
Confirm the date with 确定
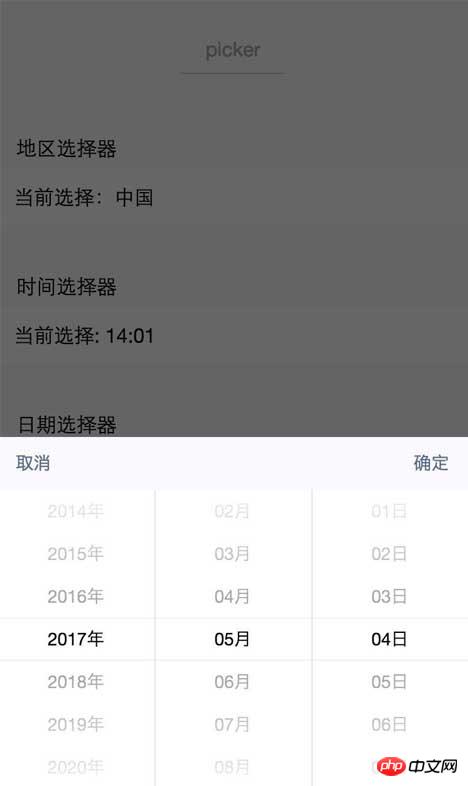431,463
